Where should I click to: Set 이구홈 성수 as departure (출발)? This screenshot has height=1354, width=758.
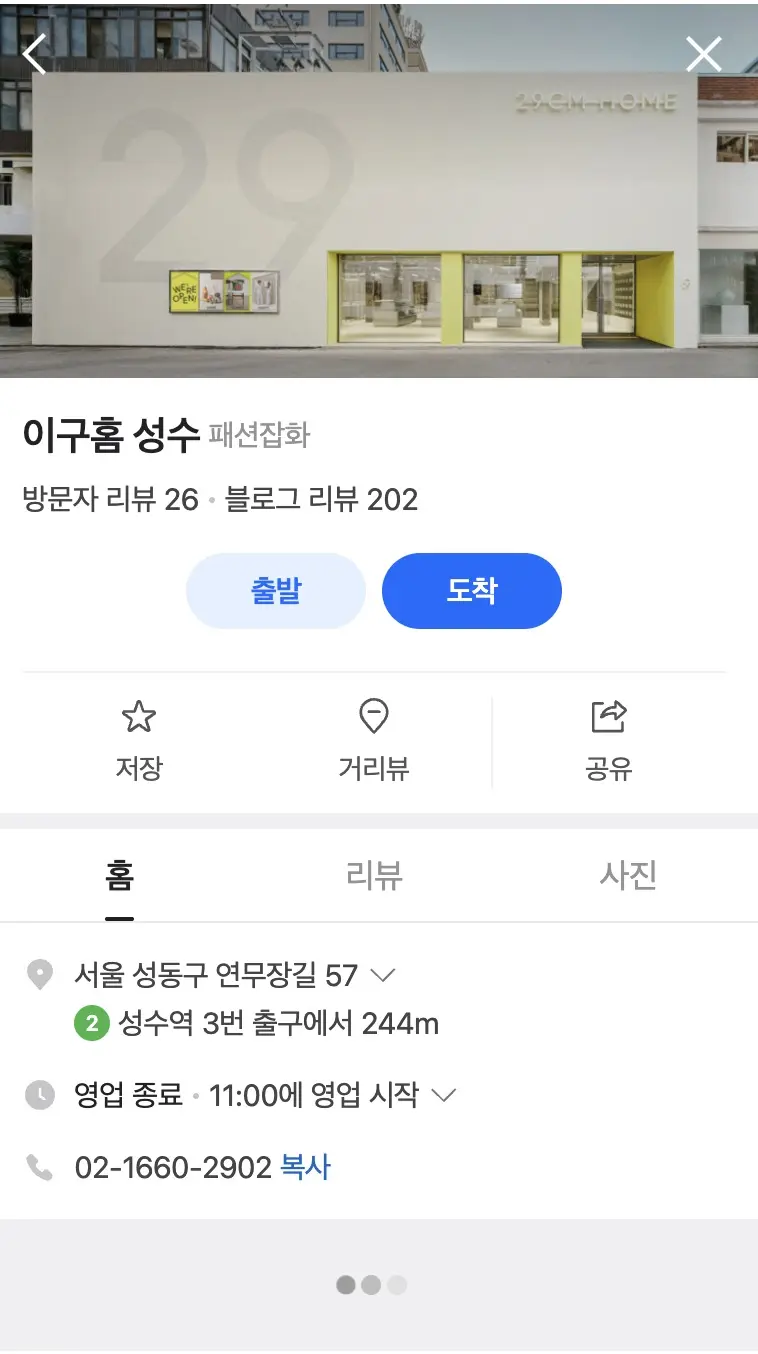[275, 591]
